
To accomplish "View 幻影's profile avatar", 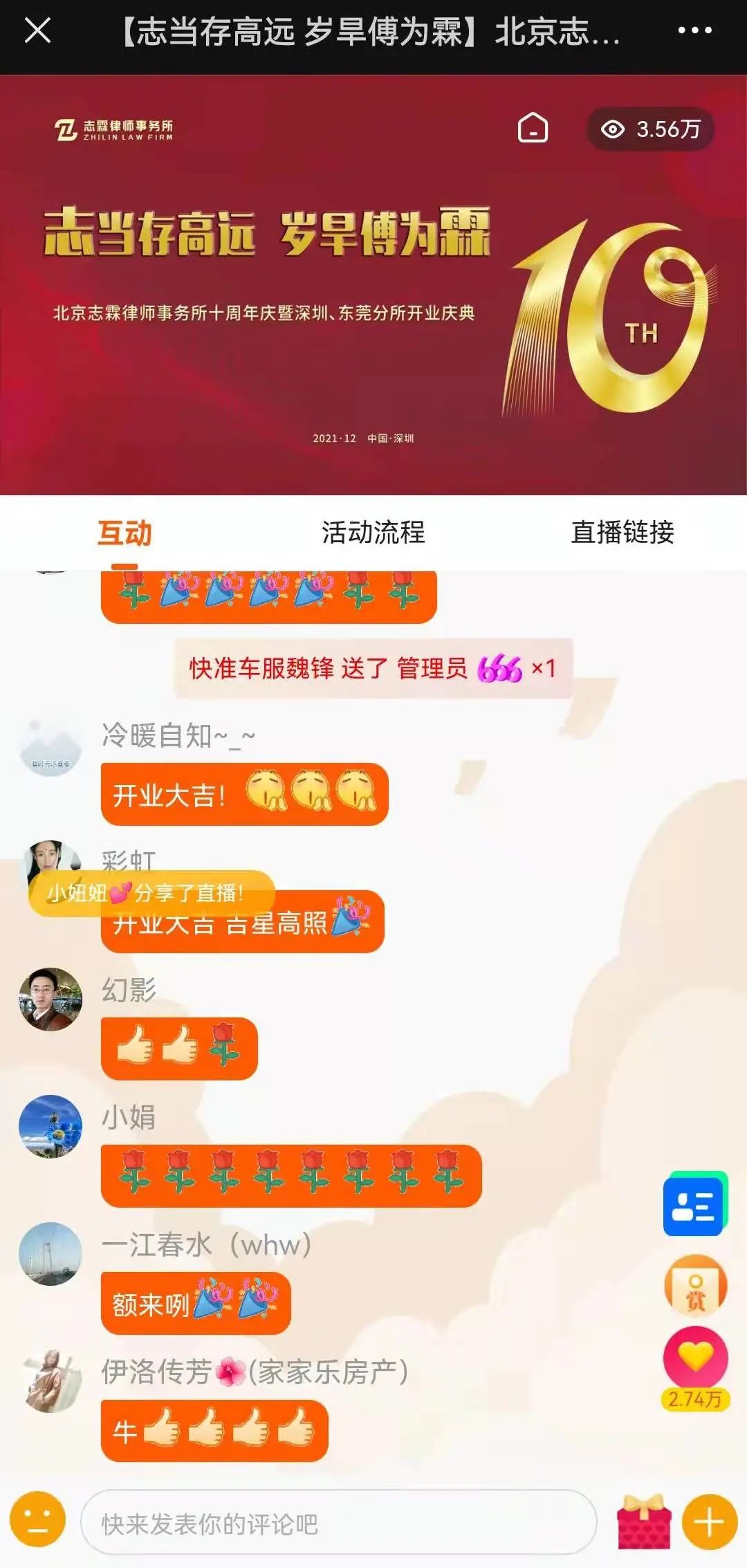I will coord(50,999).
